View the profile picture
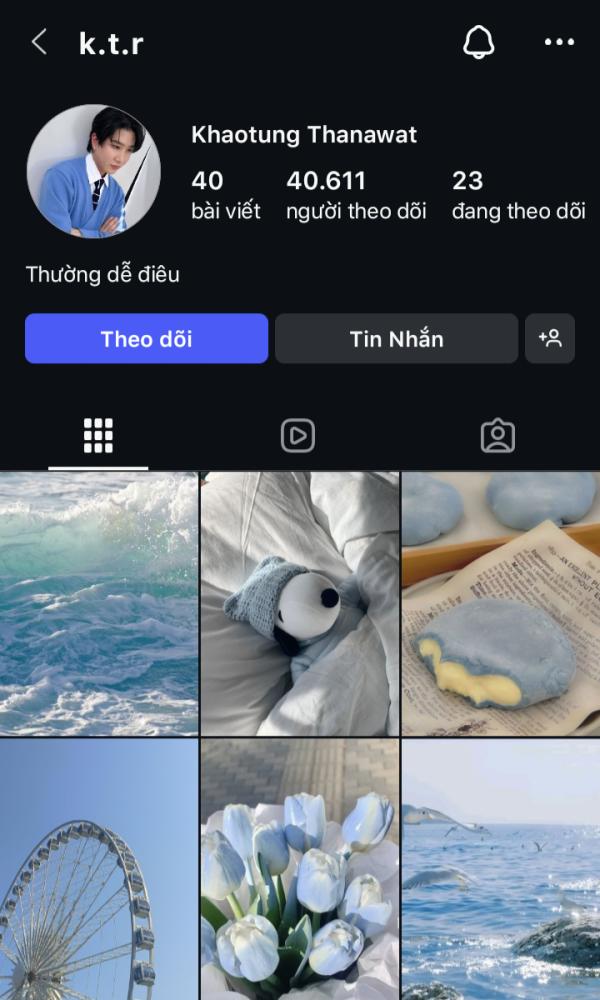 pos(94,171)
